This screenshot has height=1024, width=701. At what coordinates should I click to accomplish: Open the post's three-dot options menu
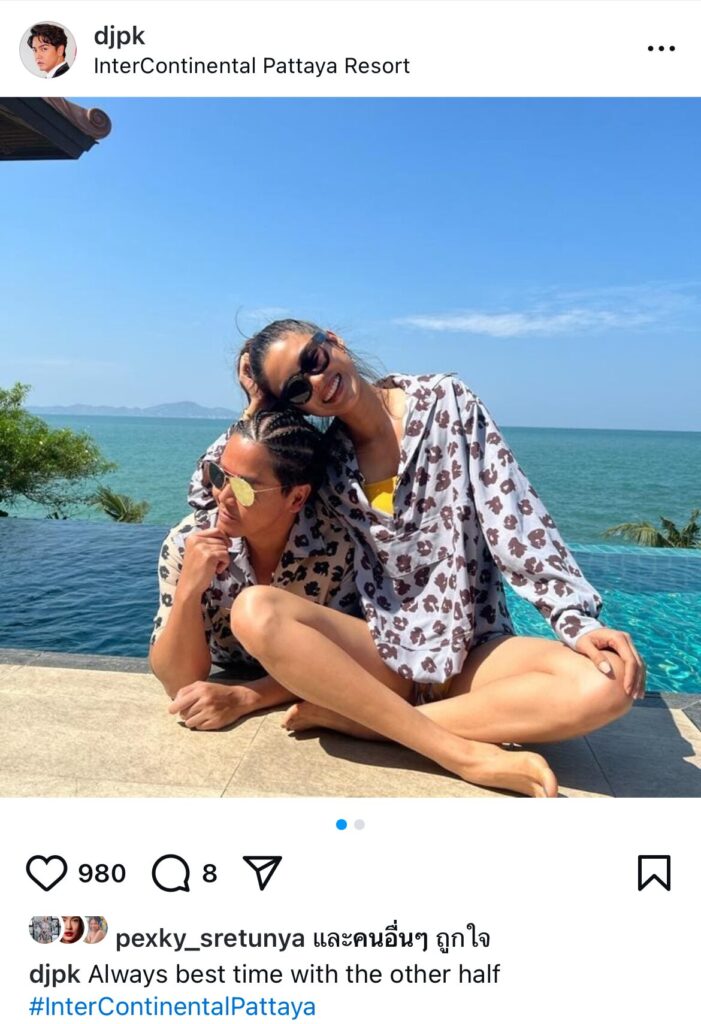[x=660, y=48]
